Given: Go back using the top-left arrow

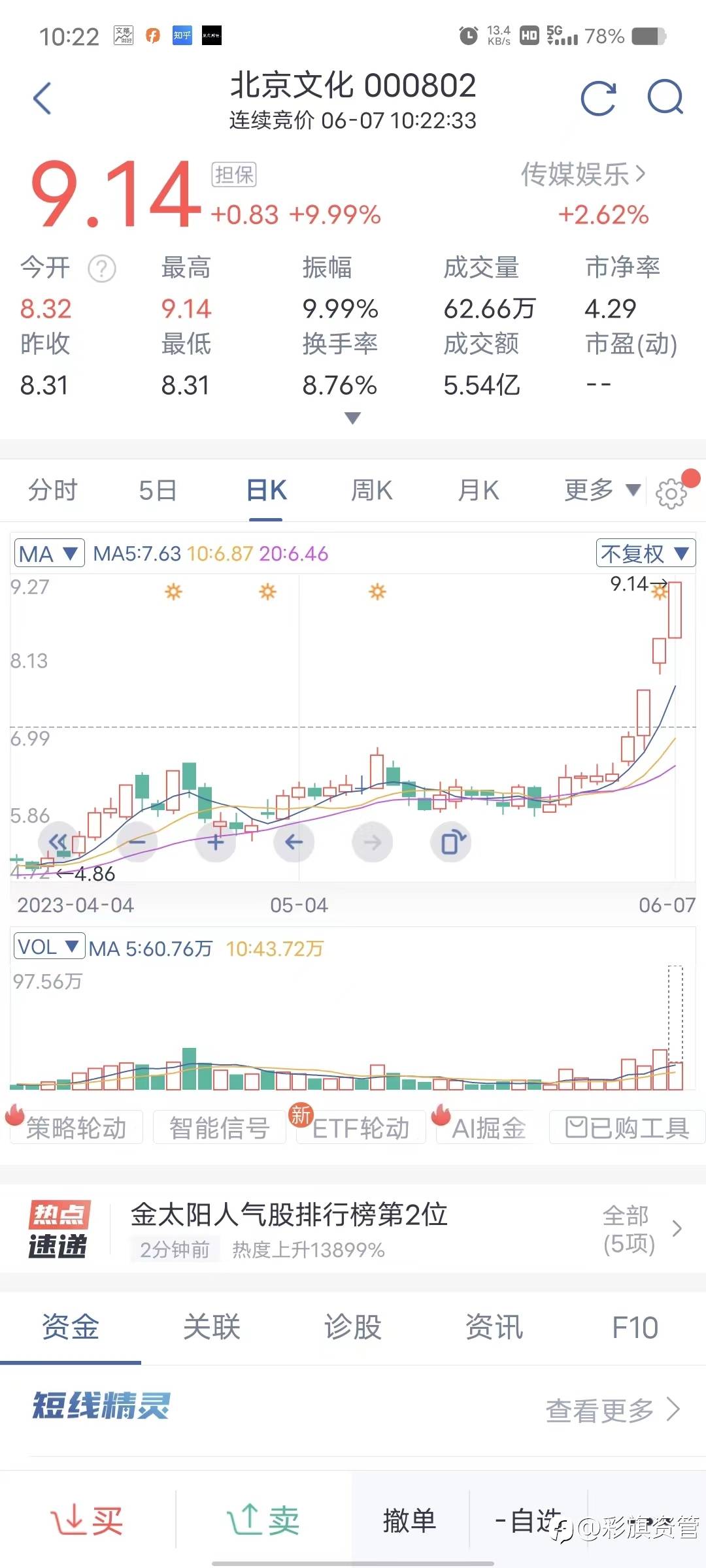Looking at the screenshot, I should tap(42, 99).
